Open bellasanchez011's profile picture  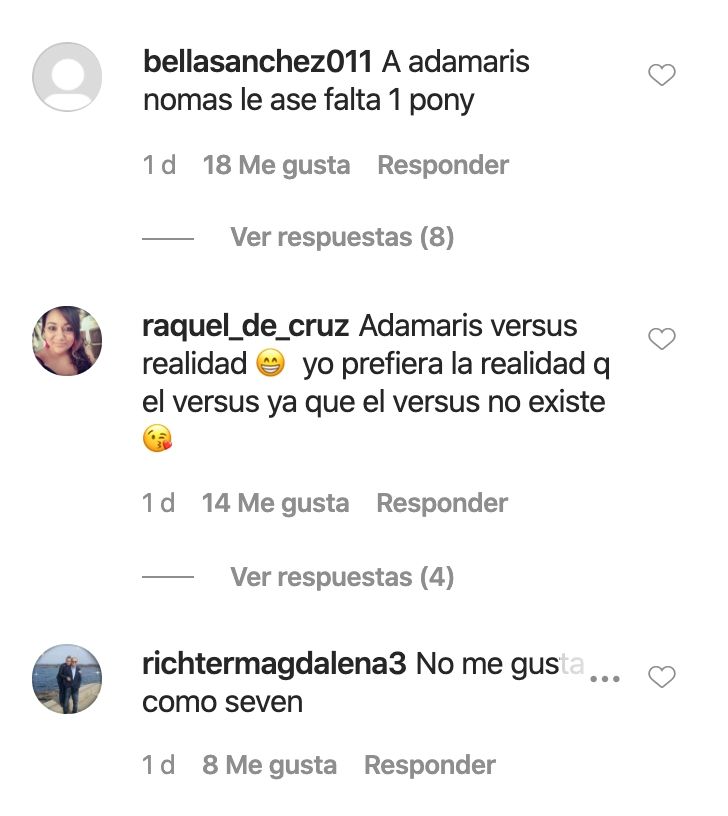point(67,76)
